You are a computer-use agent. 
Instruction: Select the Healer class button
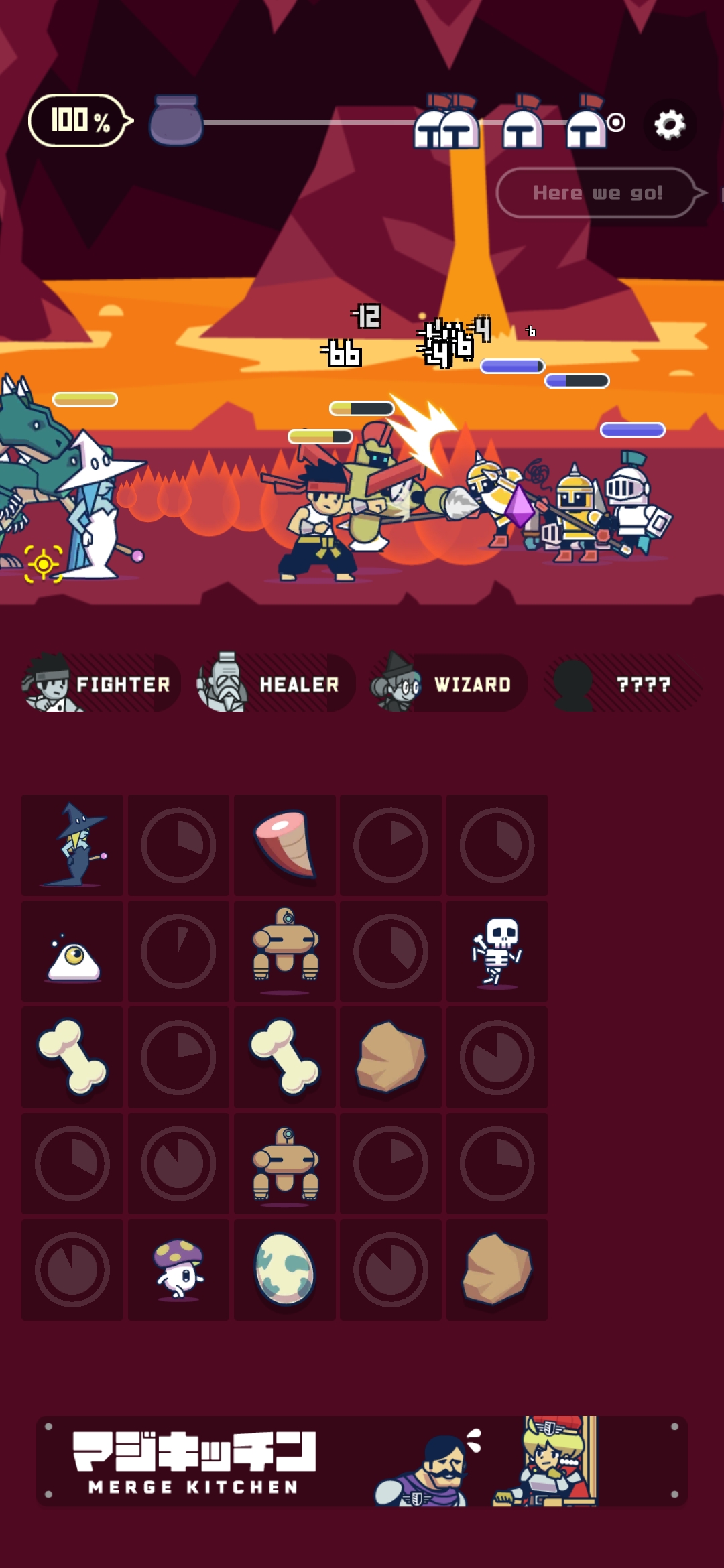click(x=274, y=683)
